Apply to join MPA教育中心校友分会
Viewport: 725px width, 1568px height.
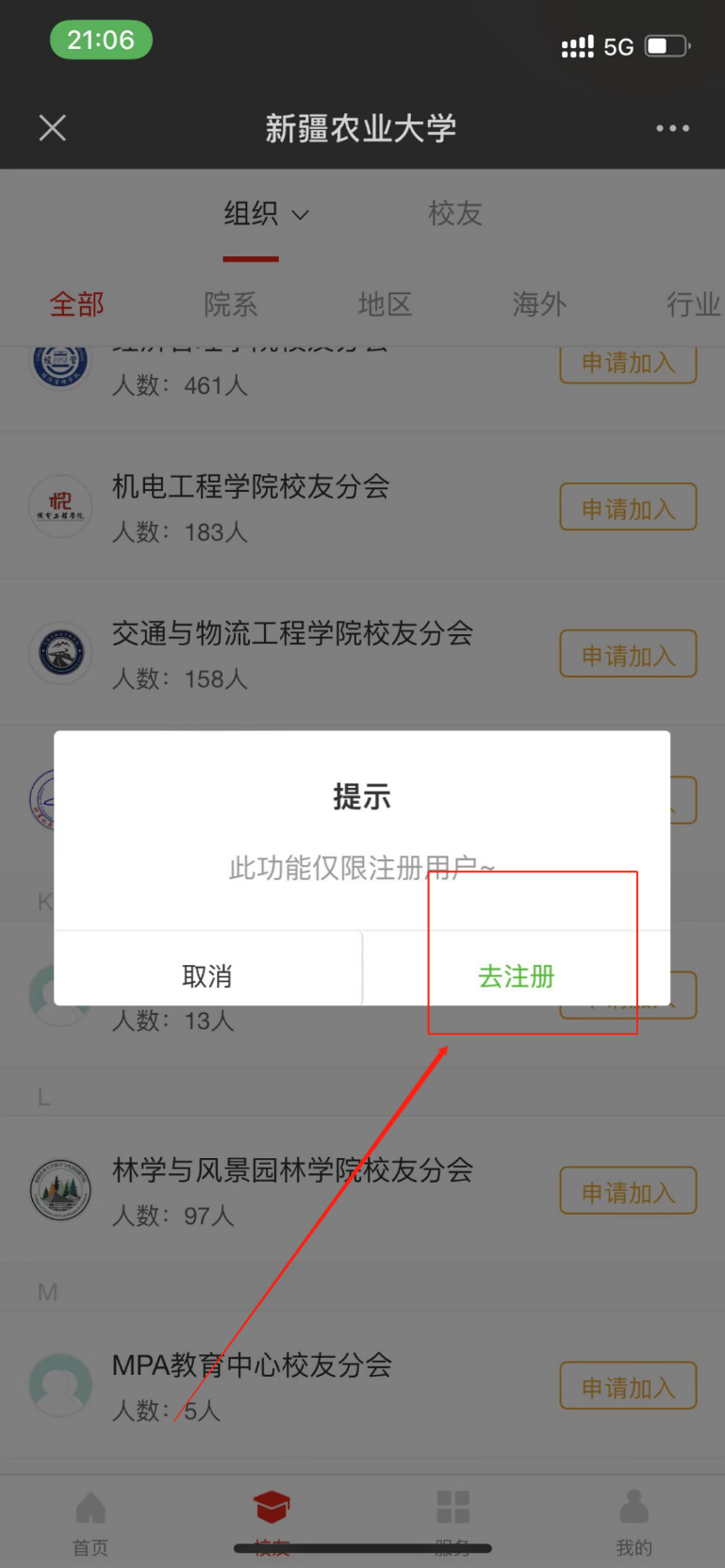click(628, 1387)
